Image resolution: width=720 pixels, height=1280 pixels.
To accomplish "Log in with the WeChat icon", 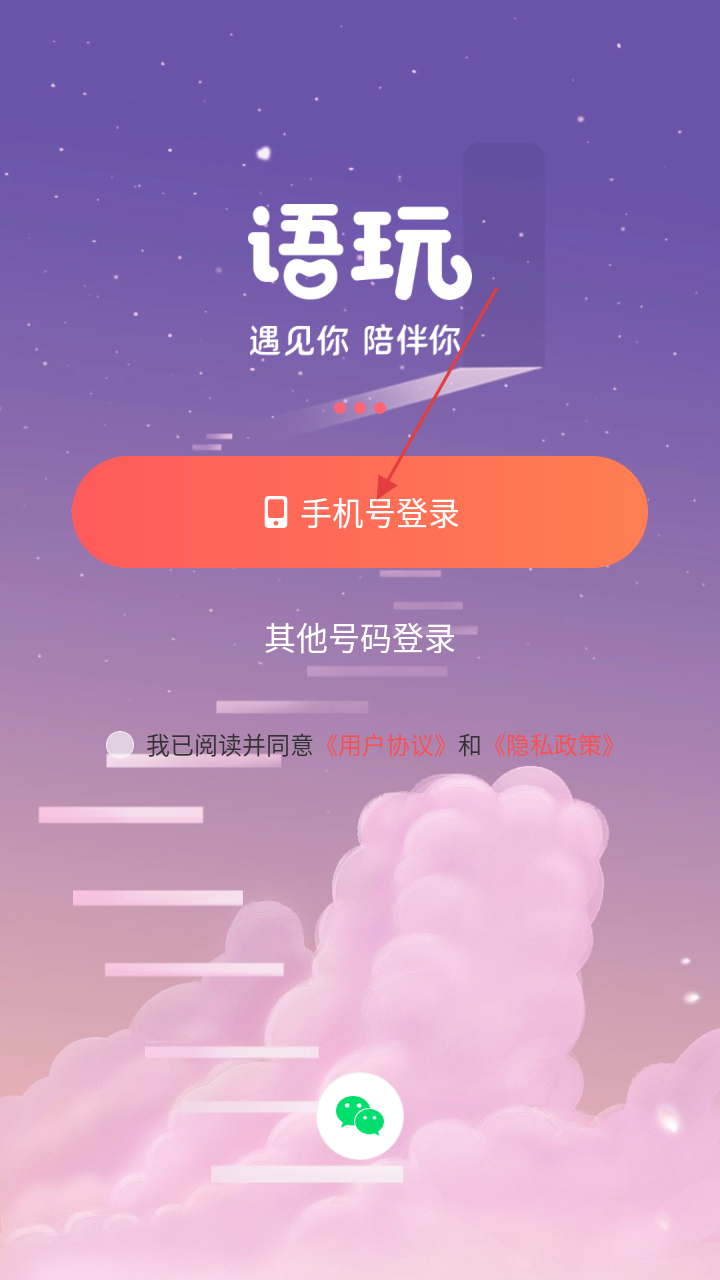I will (360, 1115).
